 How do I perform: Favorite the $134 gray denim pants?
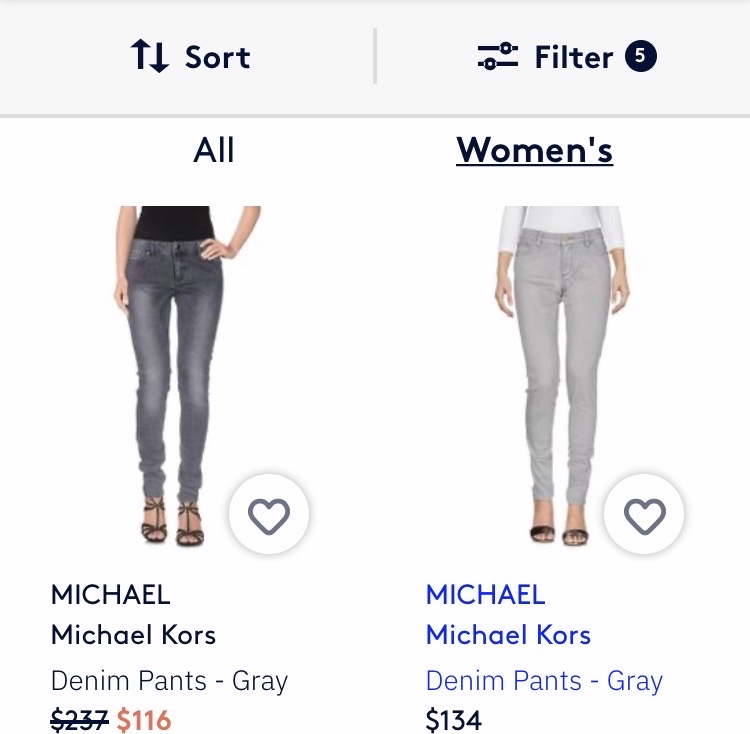644,516
